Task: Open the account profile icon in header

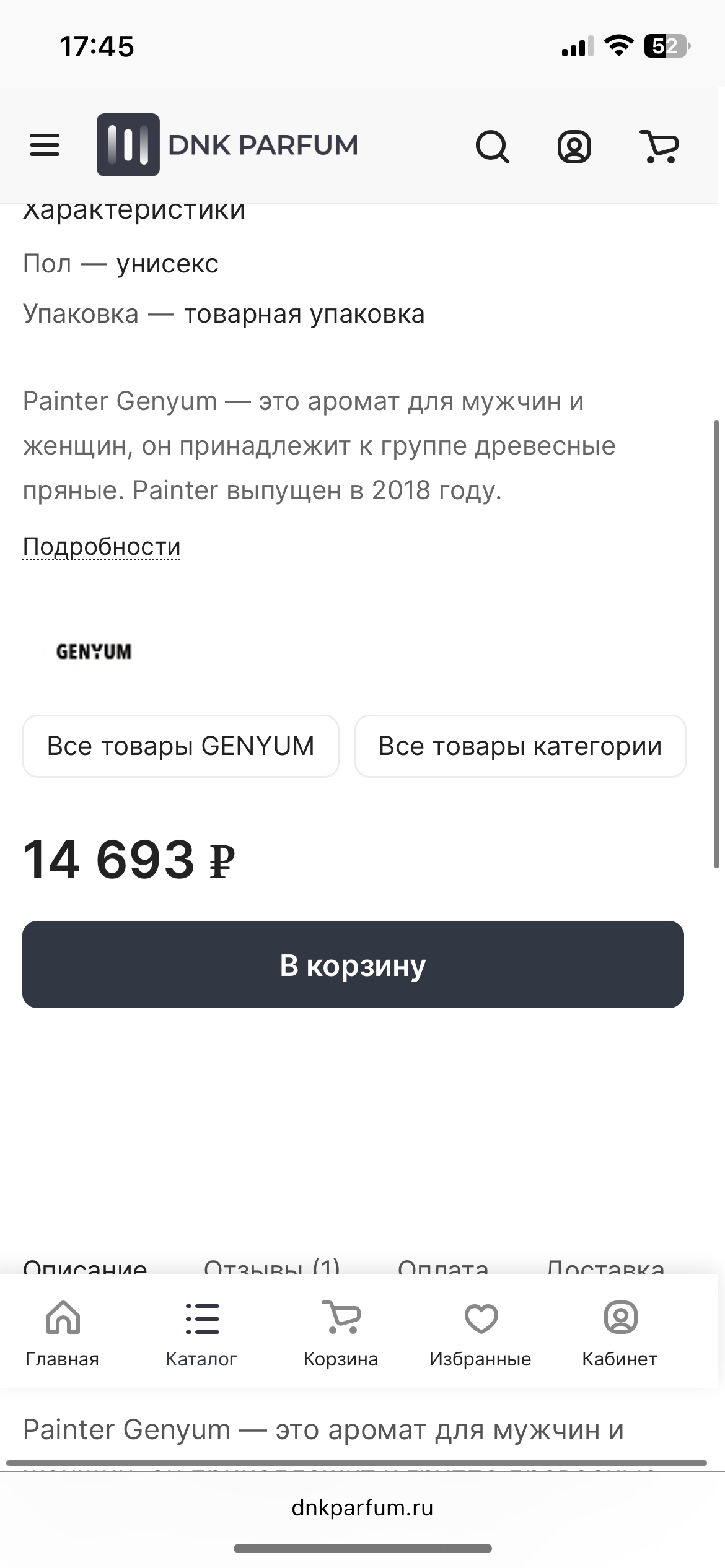Action: point(574,147)
